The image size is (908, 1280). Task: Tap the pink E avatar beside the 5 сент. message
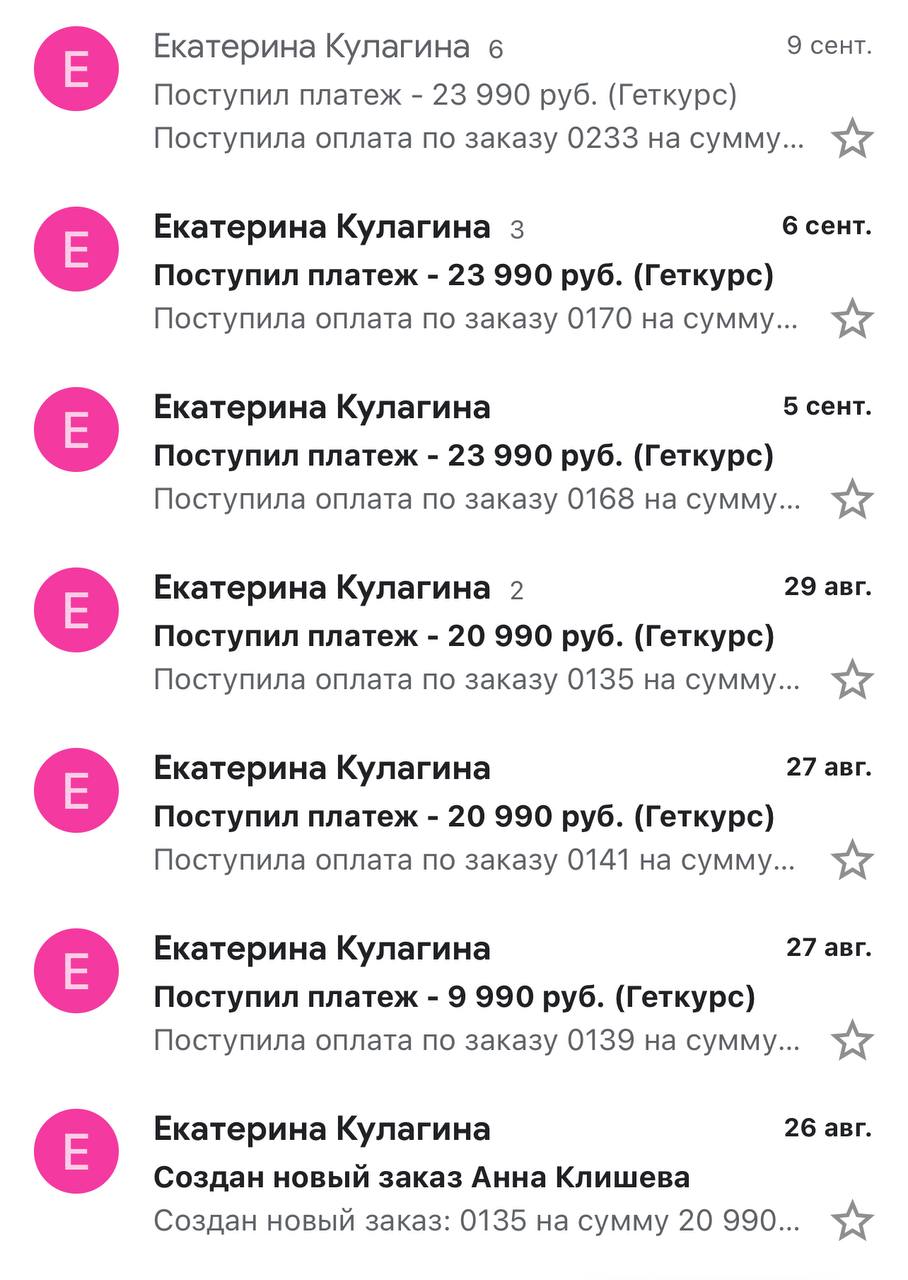[x=75, y=428]
